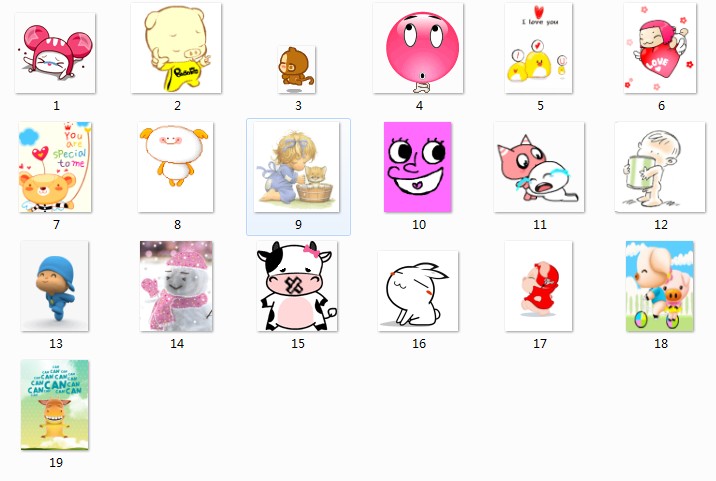Select image 2 of the yellow pig
Viewport: 716px width, 481px height.
coord(176,48)
